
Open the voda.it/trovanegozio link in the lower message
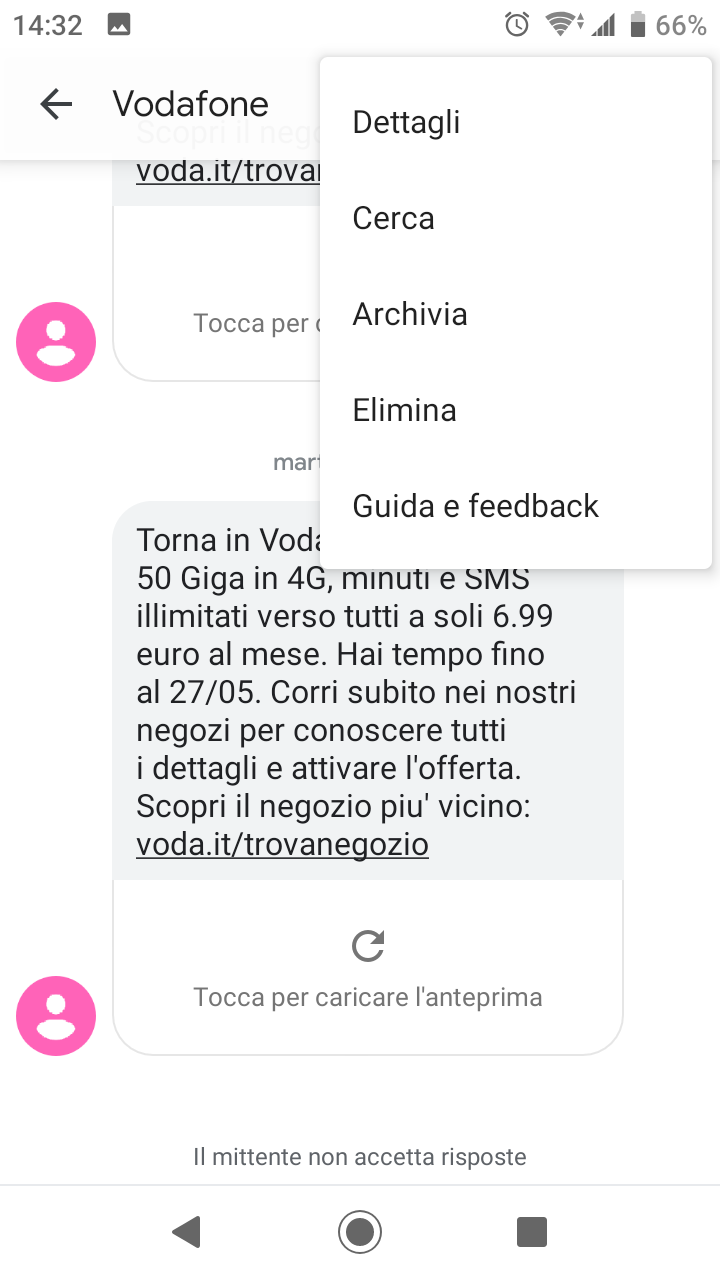tap(282, 845)
